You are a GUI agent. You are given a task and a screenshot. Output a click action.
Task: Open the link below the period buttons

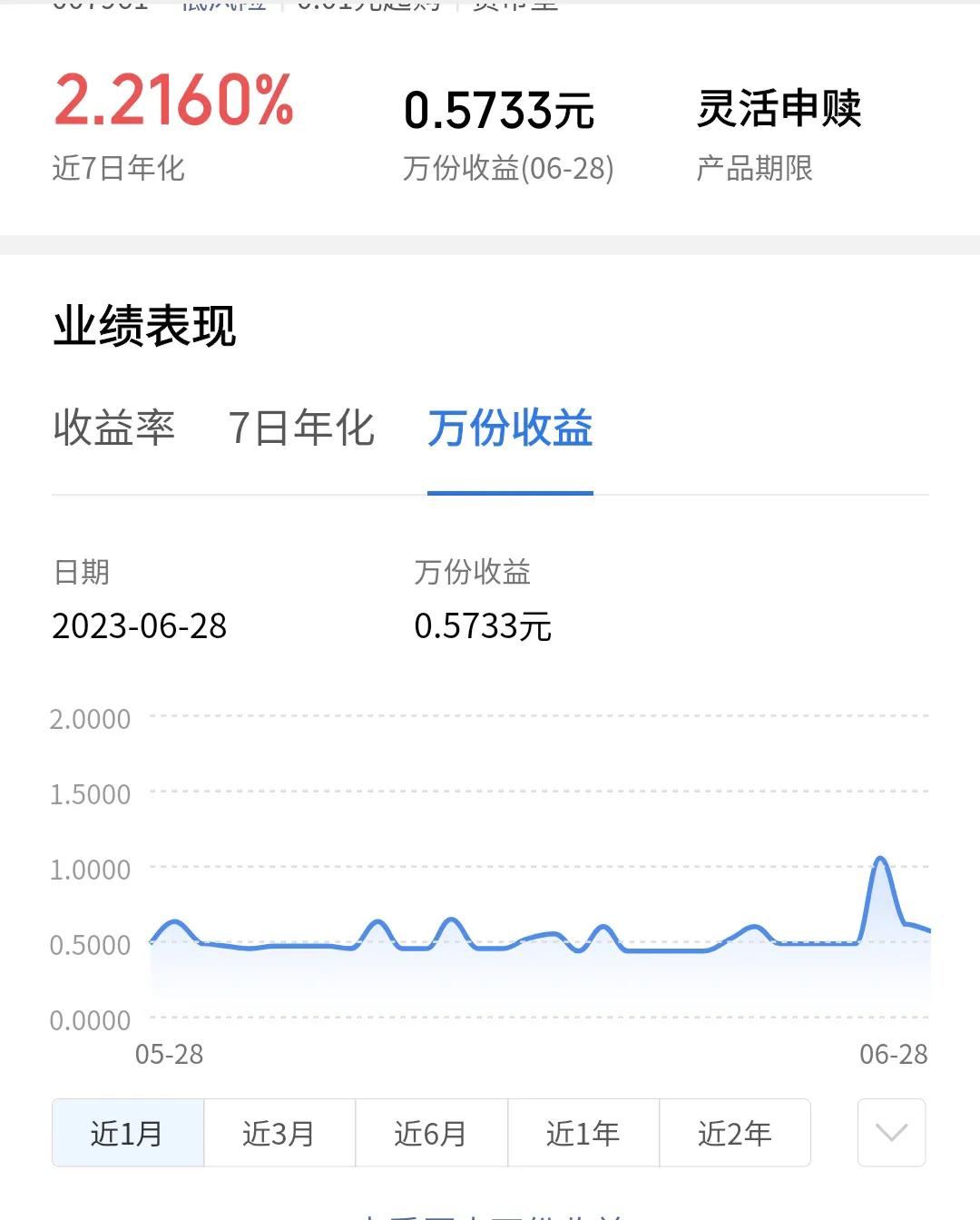(x=490, y=1214)
